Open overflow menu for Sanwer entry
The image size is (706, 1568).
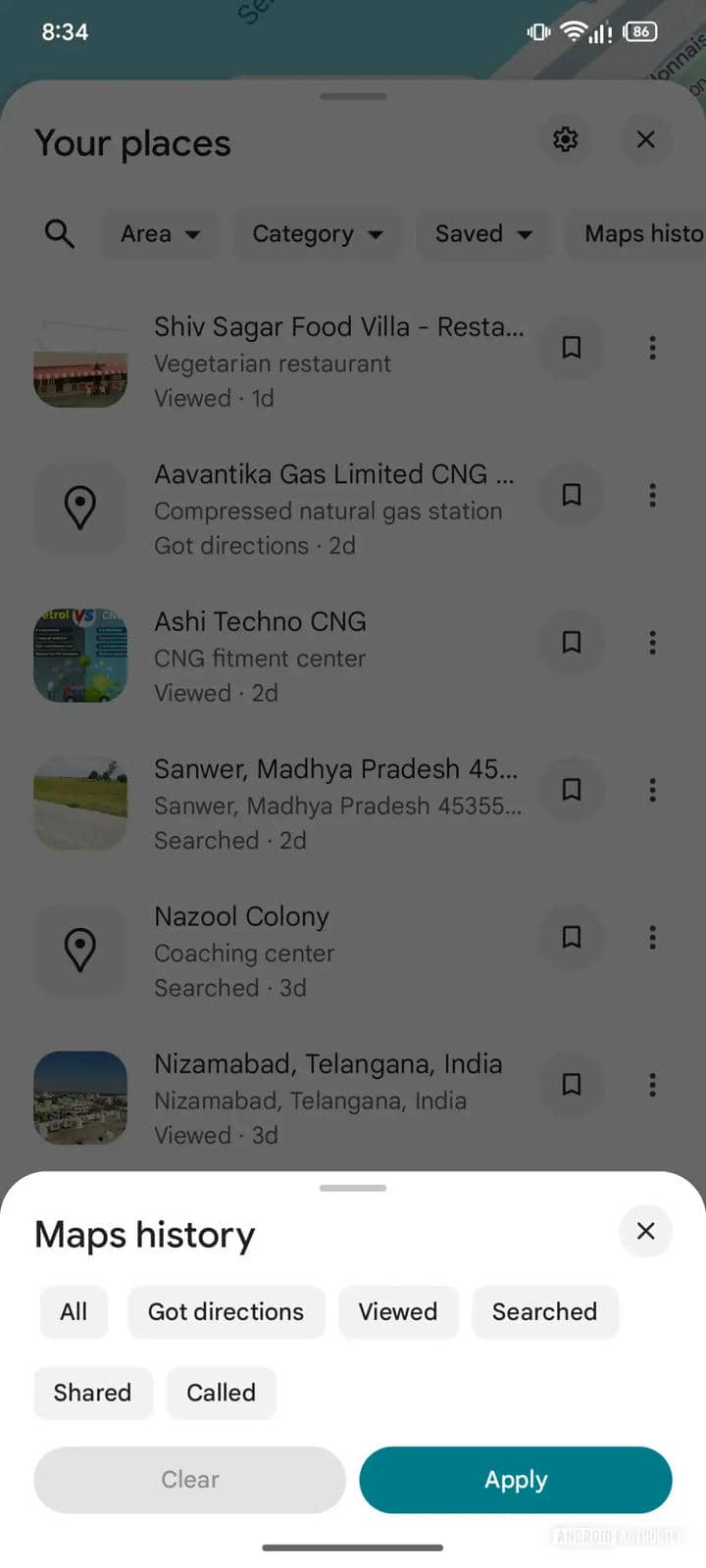tap(652, 790)
